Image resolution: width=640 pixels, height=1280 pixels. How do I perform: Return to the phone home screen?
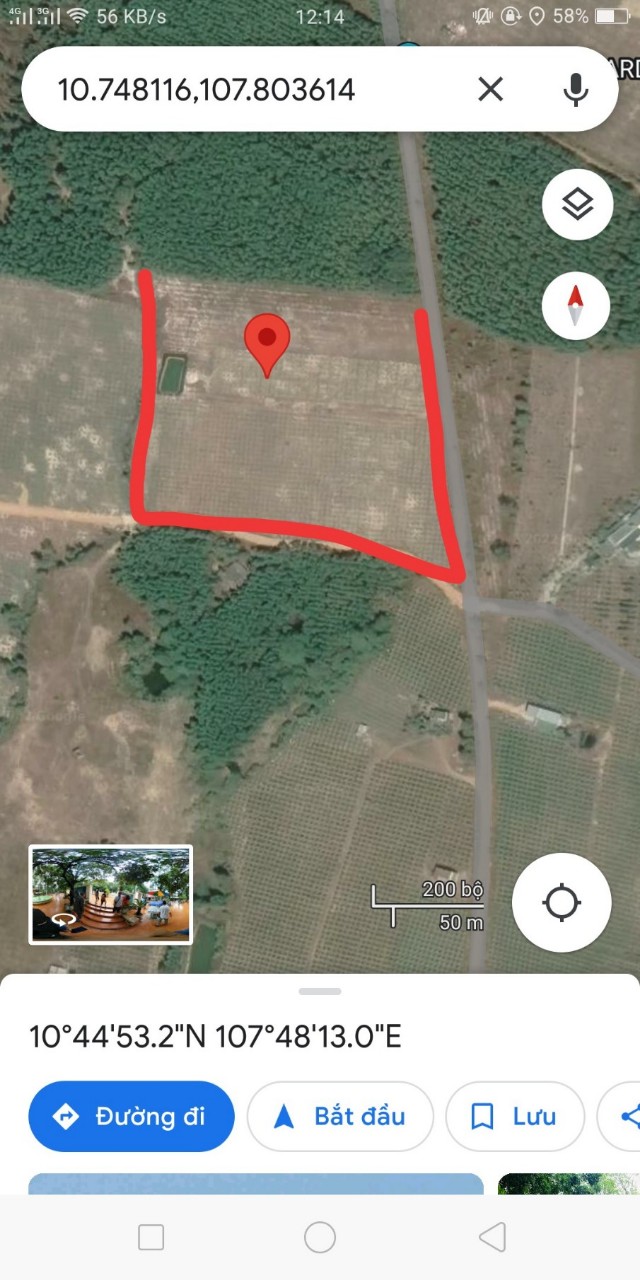pos(320,1238)
